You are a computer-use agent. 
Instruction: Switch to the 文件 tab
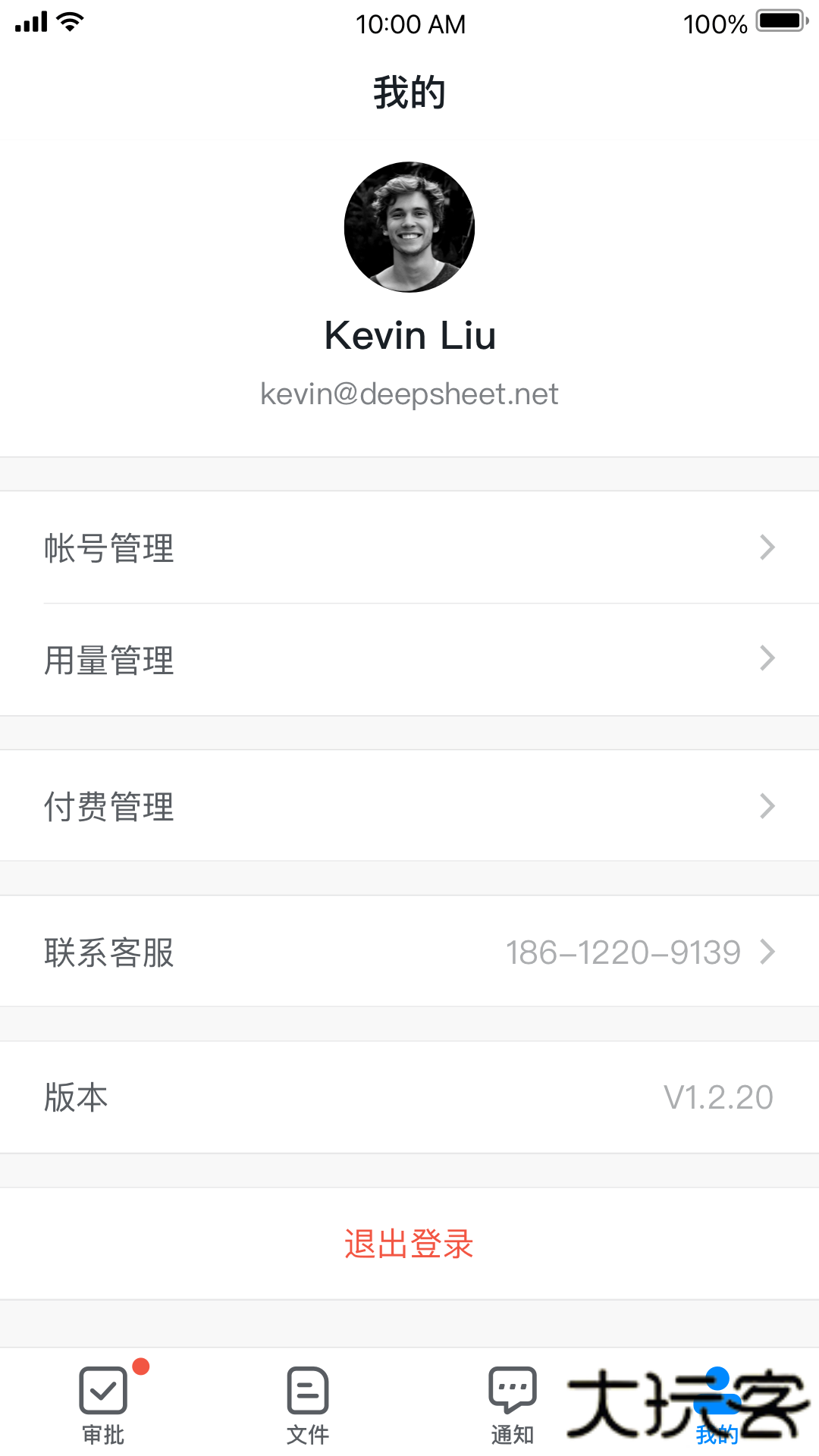[308, 1403]
